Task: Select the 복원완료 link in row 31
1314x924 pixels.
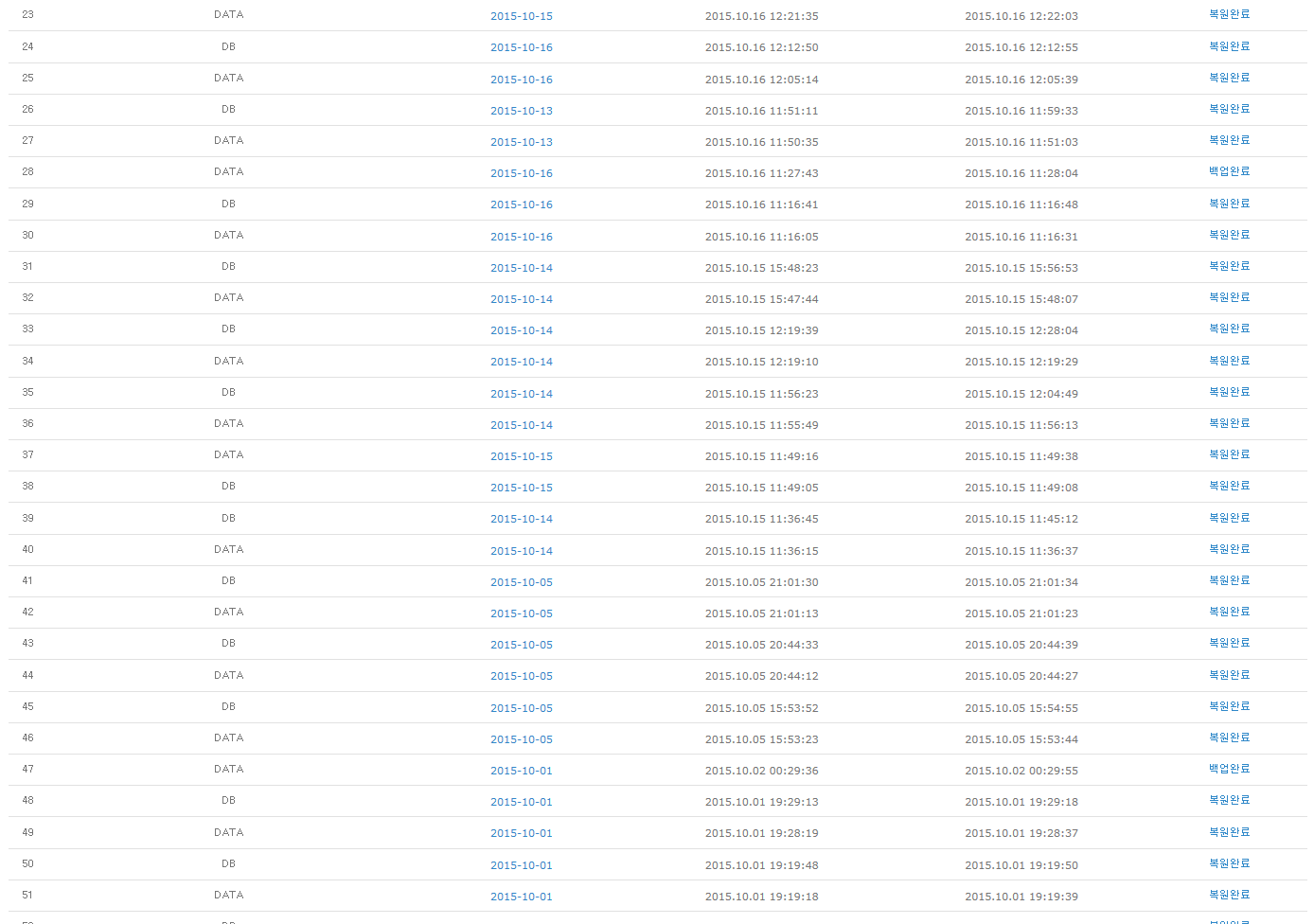Action: 1229,266
